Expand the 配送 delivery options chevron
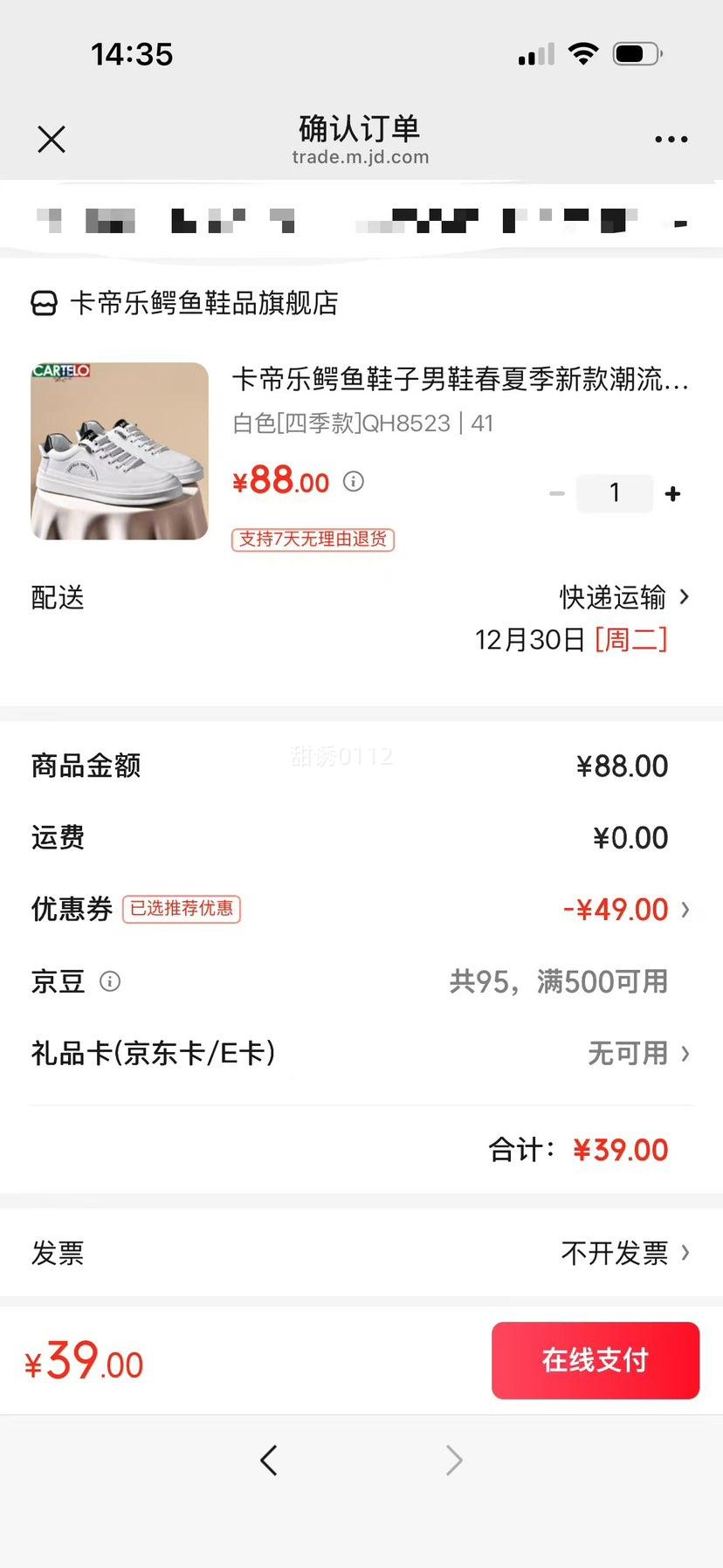Image resolution: width=723 pixels, height=1568 pixels. (x=684, y=597)
